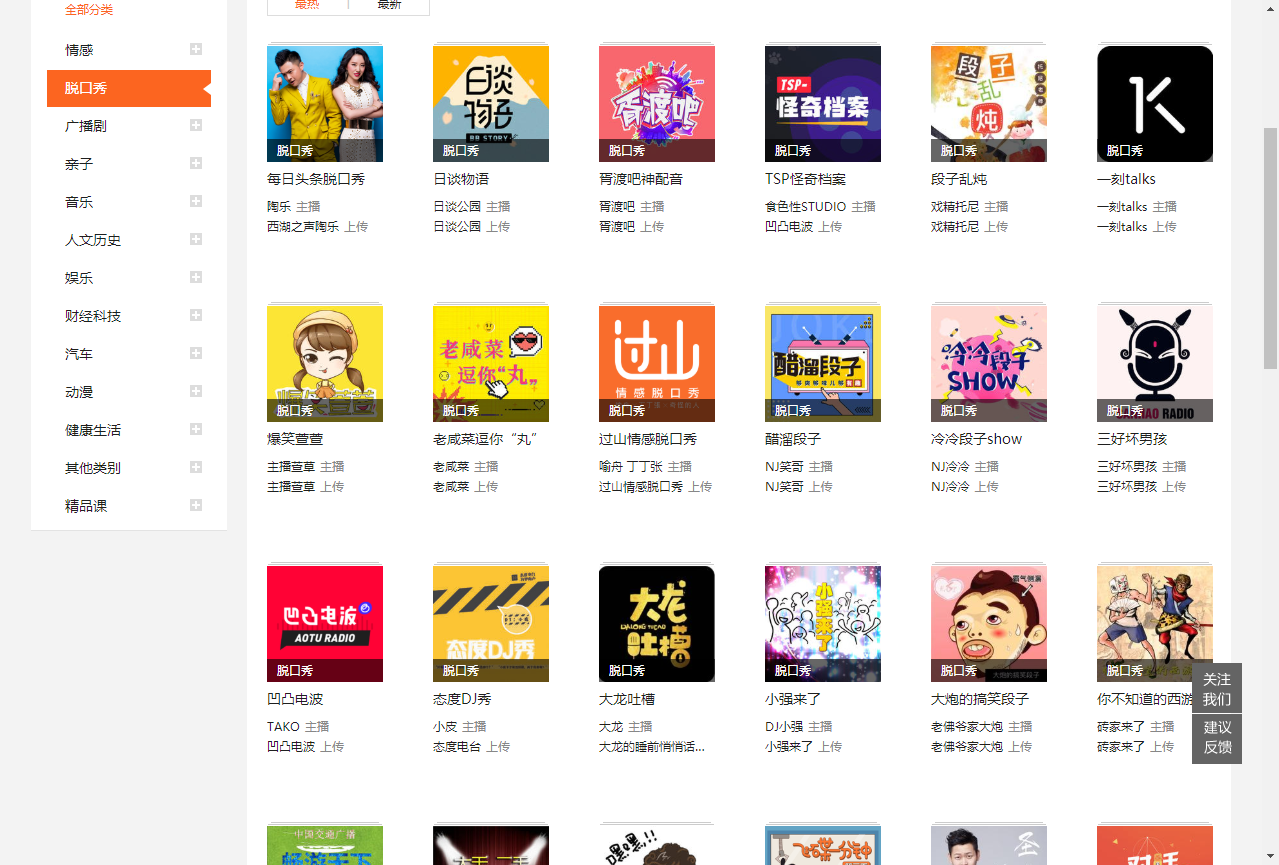The image size is (1279, 865).
Task: Open the 大龙吐槽 show
Action: pyautogui.click(x=627, y=699)
